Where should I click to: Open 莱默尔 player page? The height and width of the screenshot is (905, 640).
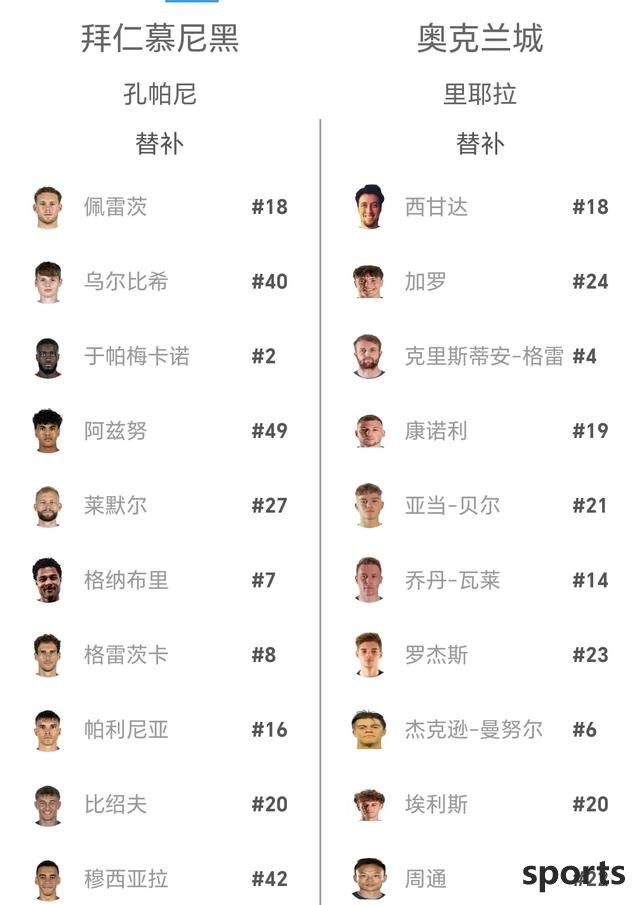tap(115, 506)
